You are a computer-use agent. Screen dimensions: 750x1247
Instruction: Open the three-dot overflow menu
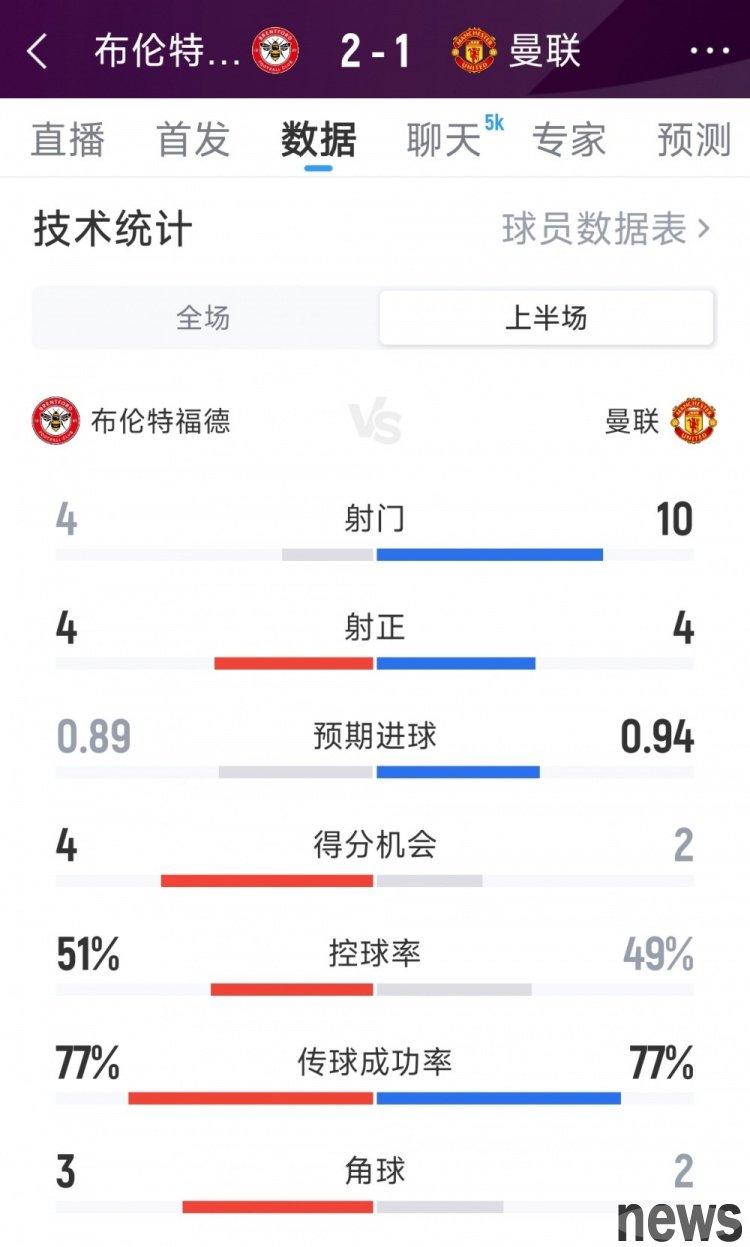point(710,51)
